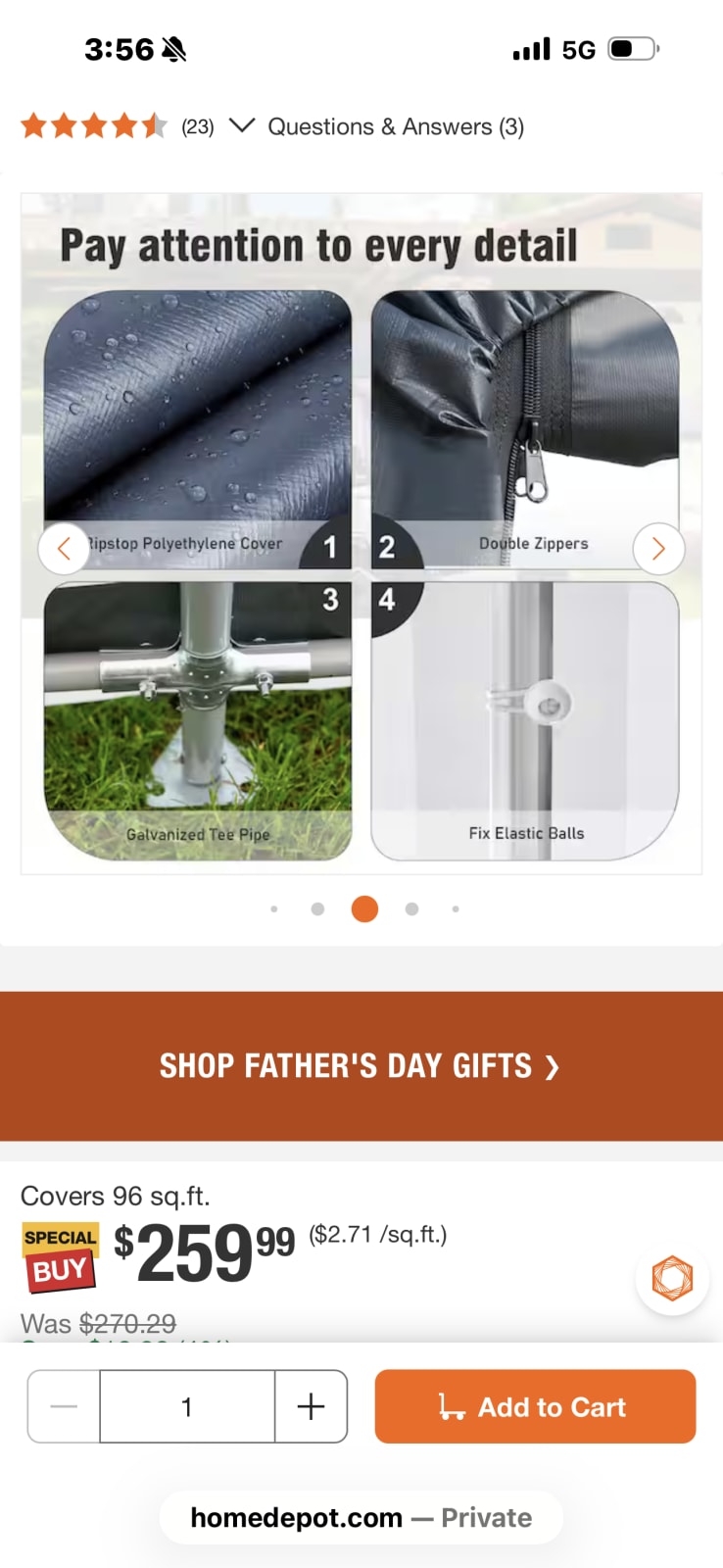Viewport: 723px width, 1568px height.
Task: Expand the star rating dropdown chevron
Action: point(241,126)
